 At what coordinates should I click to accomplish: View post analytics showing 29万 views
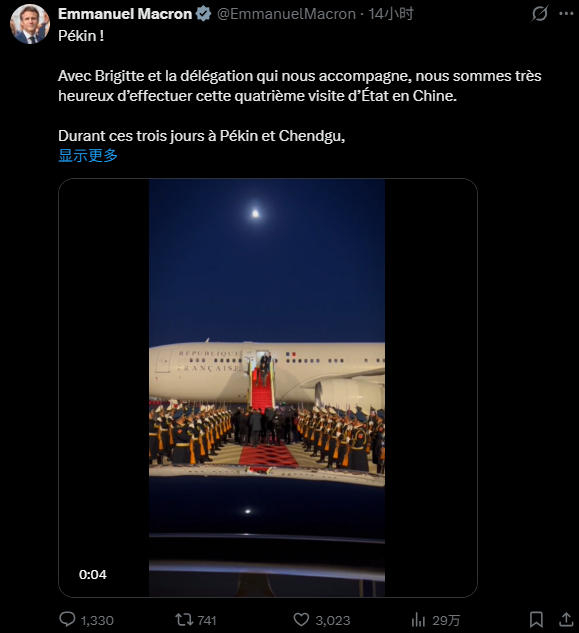pyautogui.click(x=435, y=620)
